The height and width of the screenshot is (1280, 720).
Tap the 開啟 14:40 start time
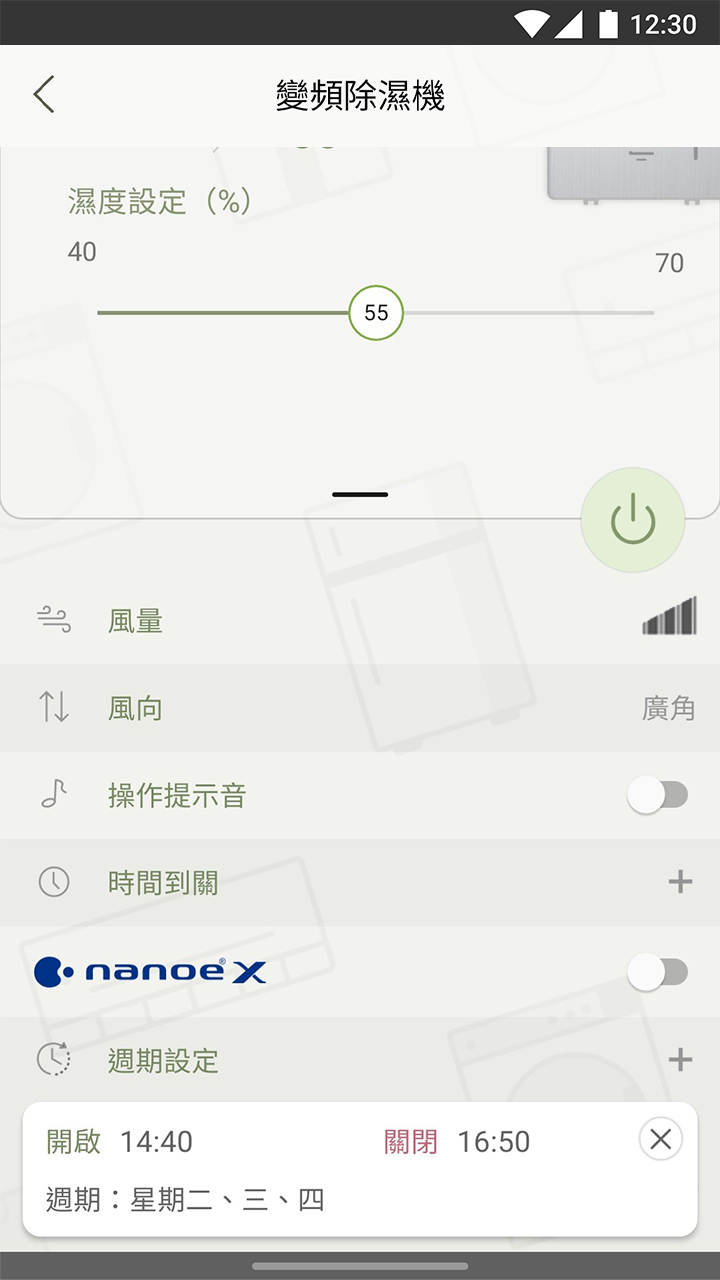point(117,1140)
